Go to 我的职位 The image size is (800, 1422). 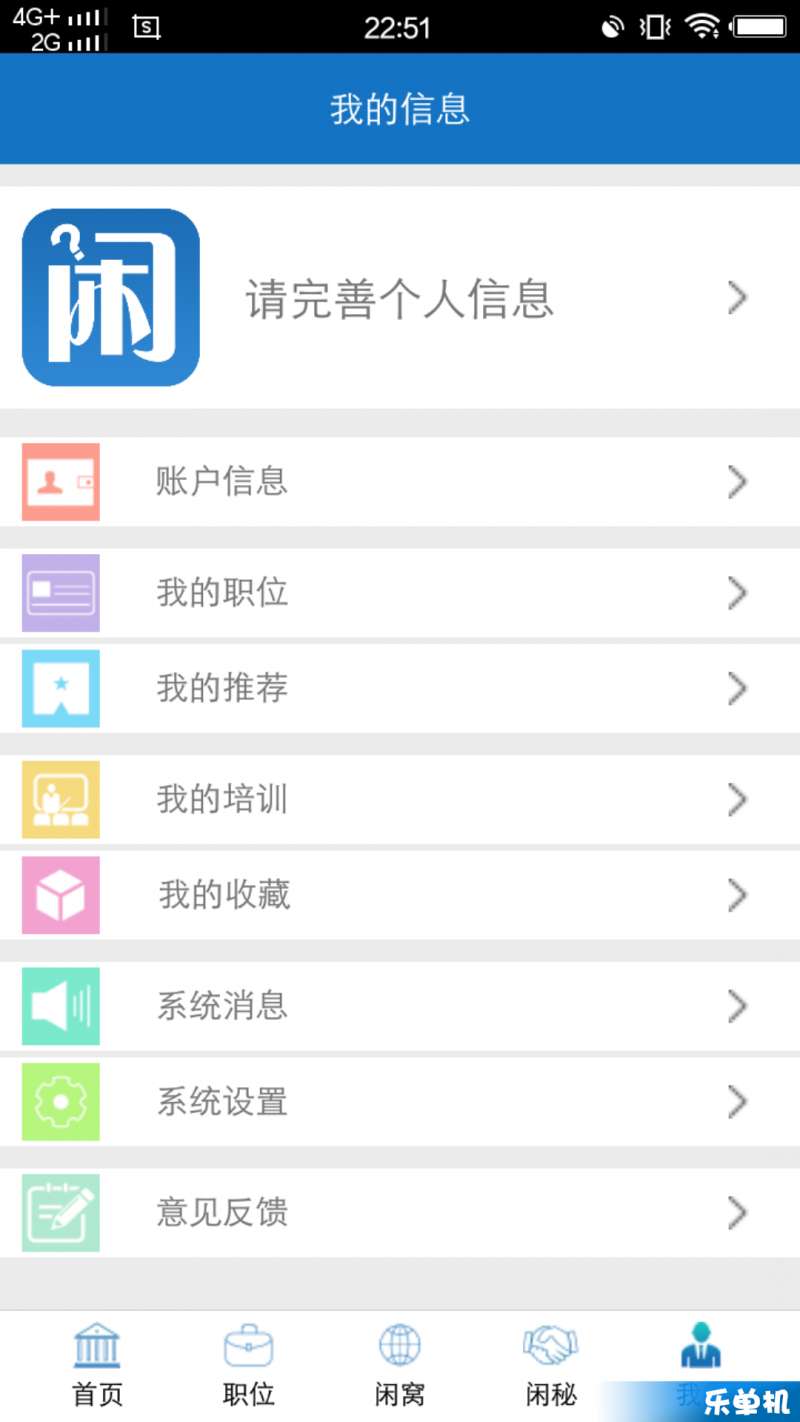[x=400, y=593]
